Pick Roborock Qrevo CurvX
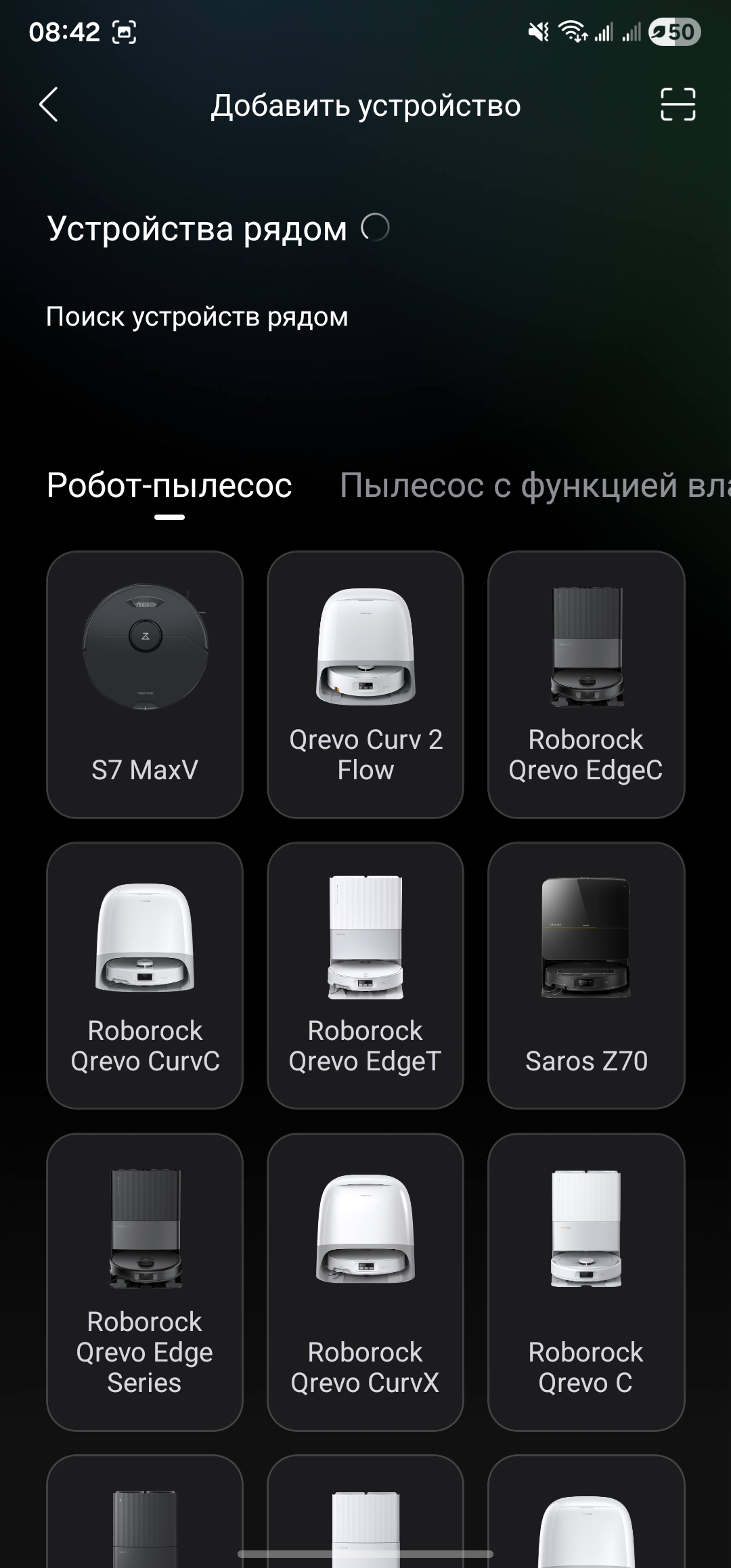 coord(365,1281)
